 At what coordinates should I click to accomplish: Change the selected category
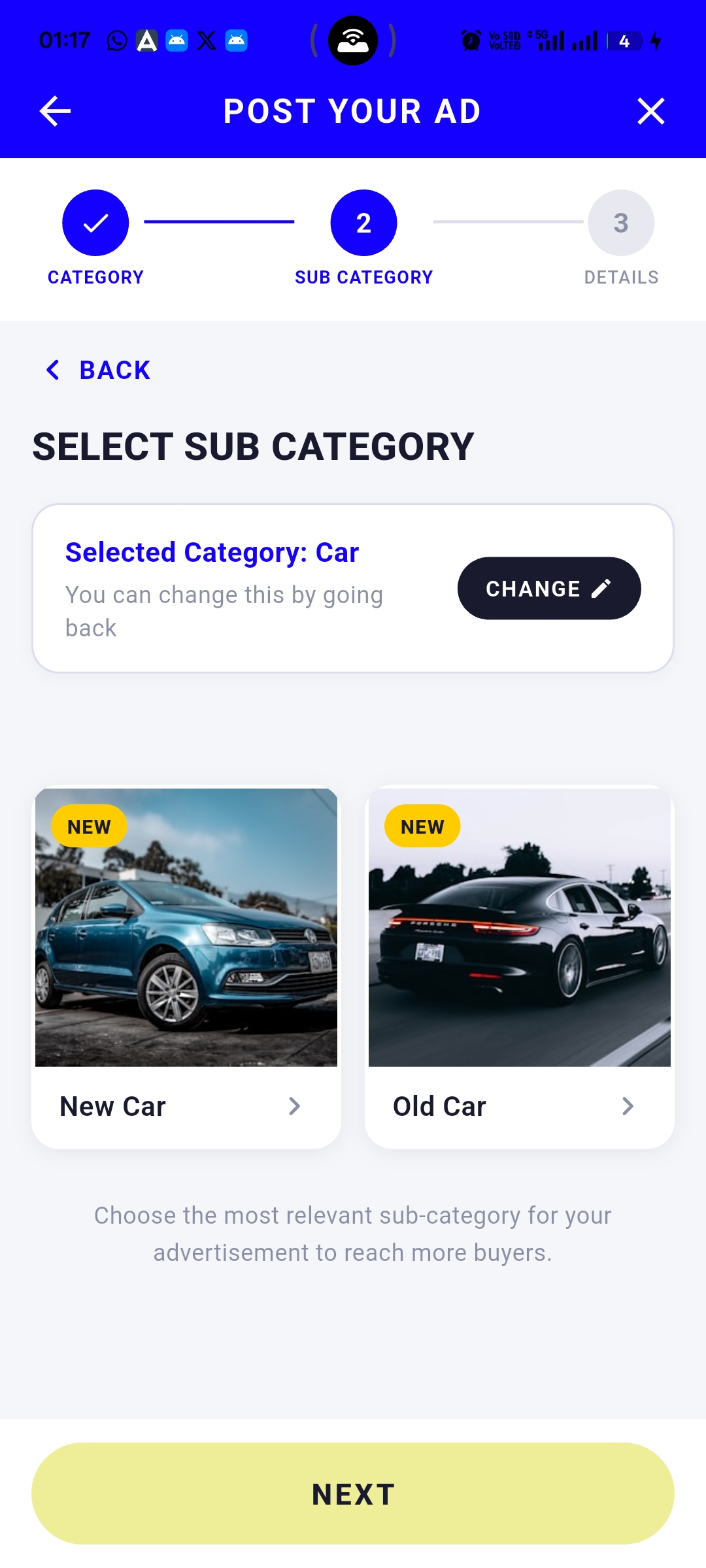pos(548,589)
